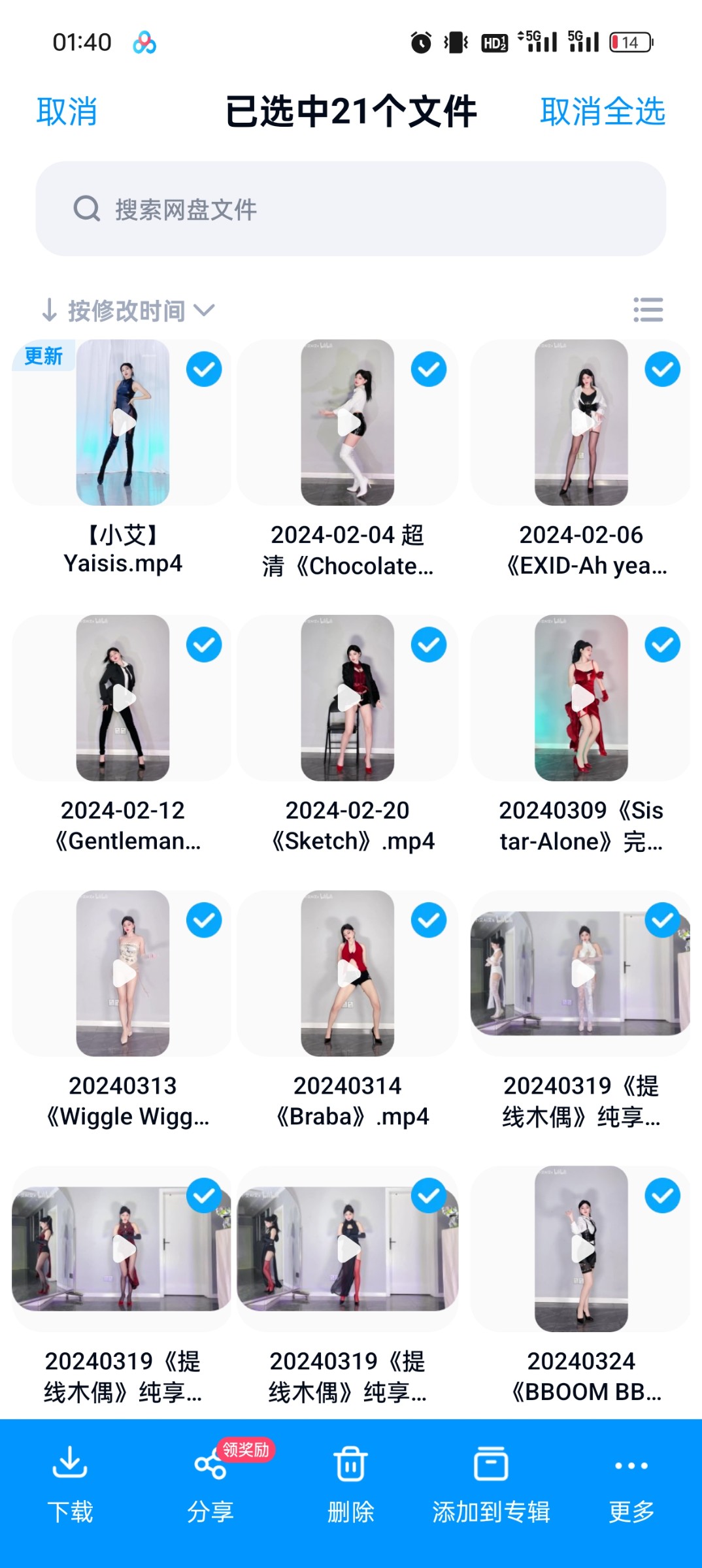Switch to list view layout
Screen dimensions: 702x1568
[x=648, y=310]
